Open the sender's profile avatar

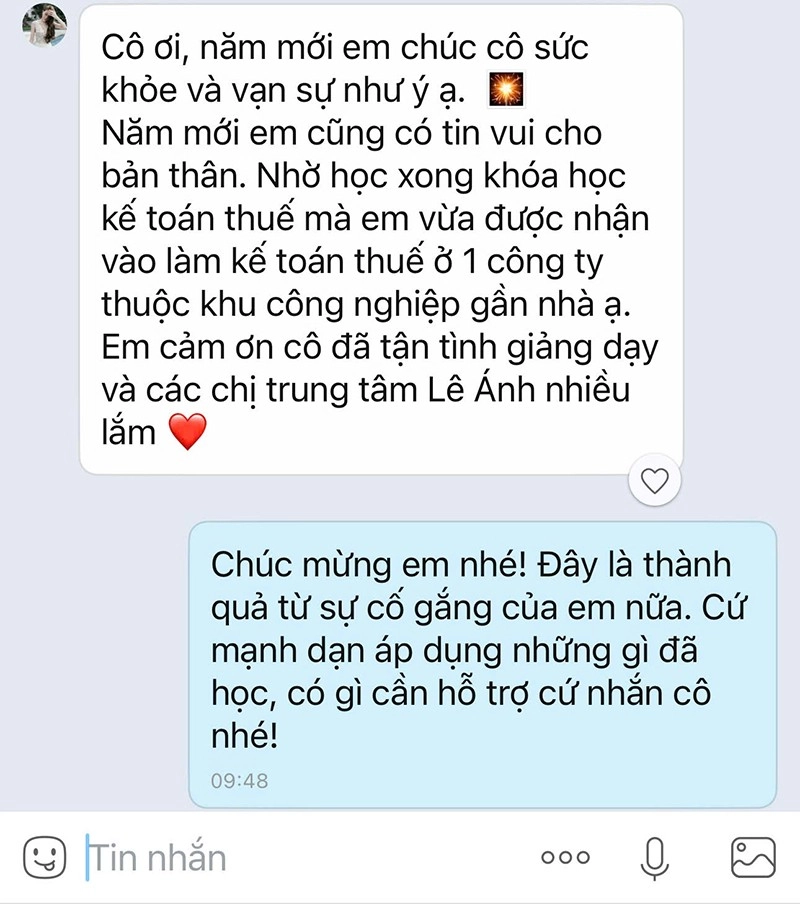coord(46,25)
